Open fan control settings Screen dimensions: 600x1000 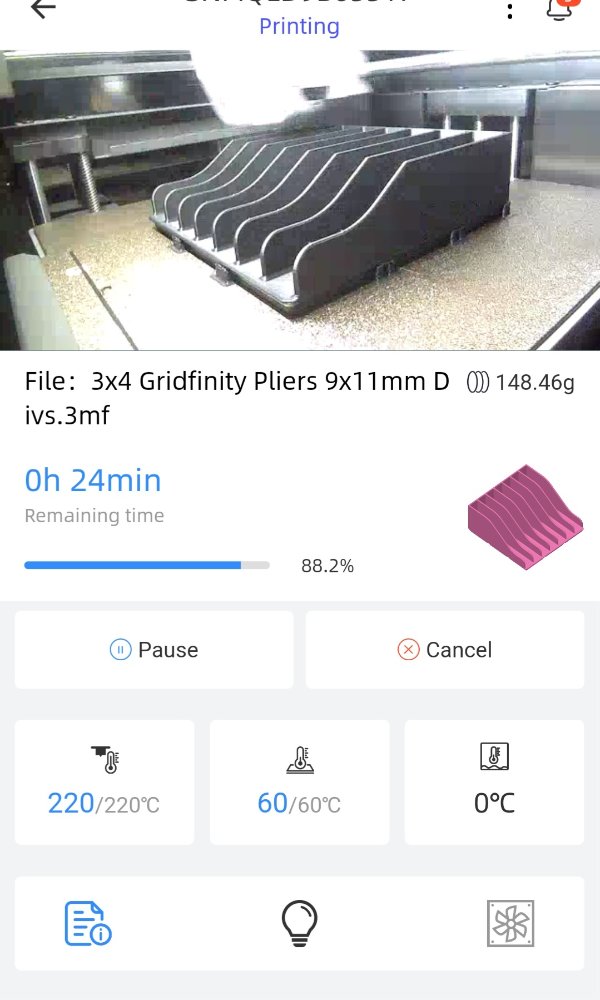pyautogui.click(x=510, y=923)
